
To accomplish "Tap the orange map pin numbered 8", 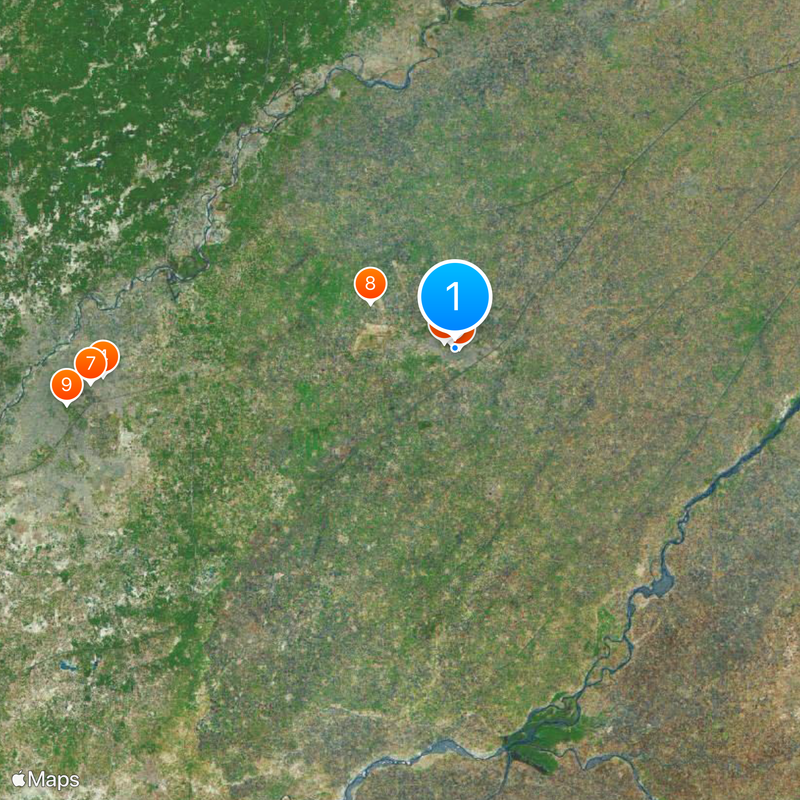I will [x=370, y=284].
